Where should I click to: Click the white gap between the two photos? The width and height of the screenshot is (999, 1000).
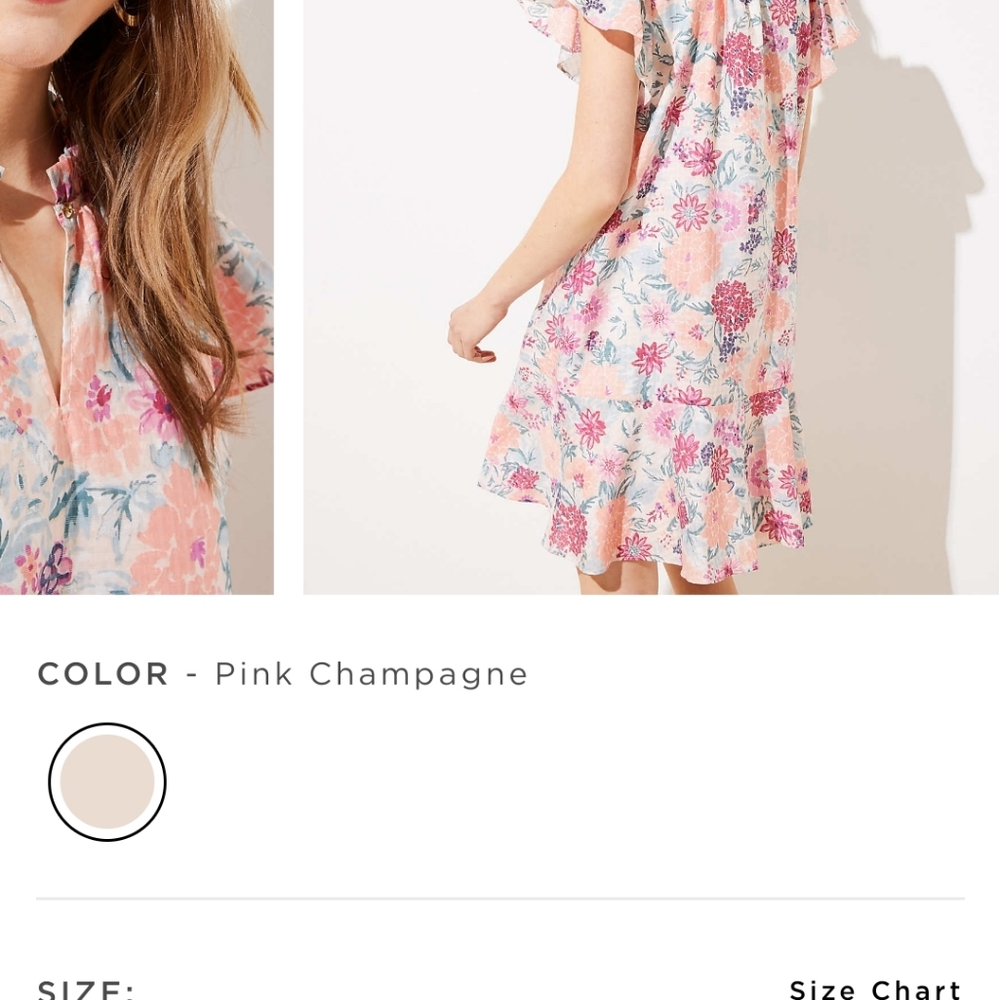[288, 300]
